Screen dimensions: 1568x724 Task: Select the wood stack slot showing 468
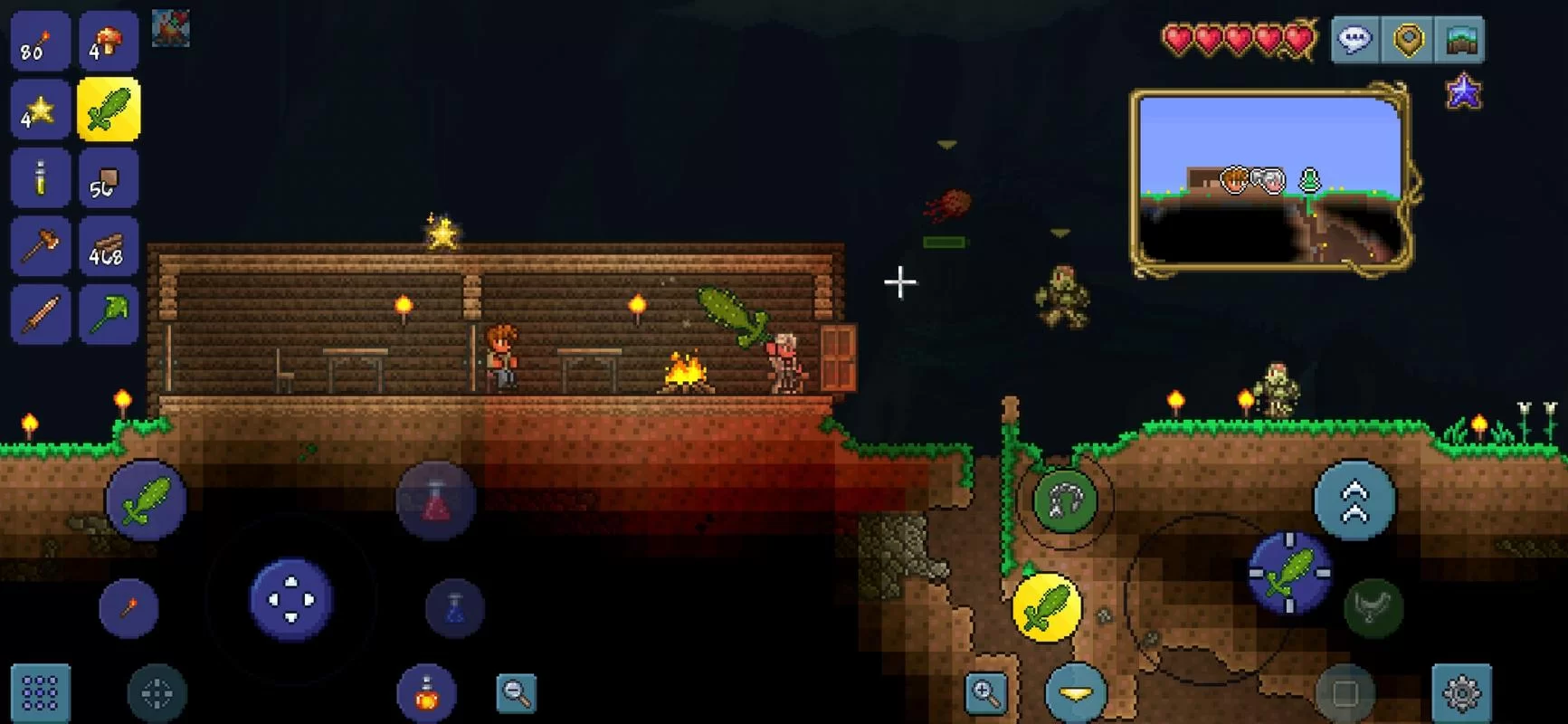108,247
